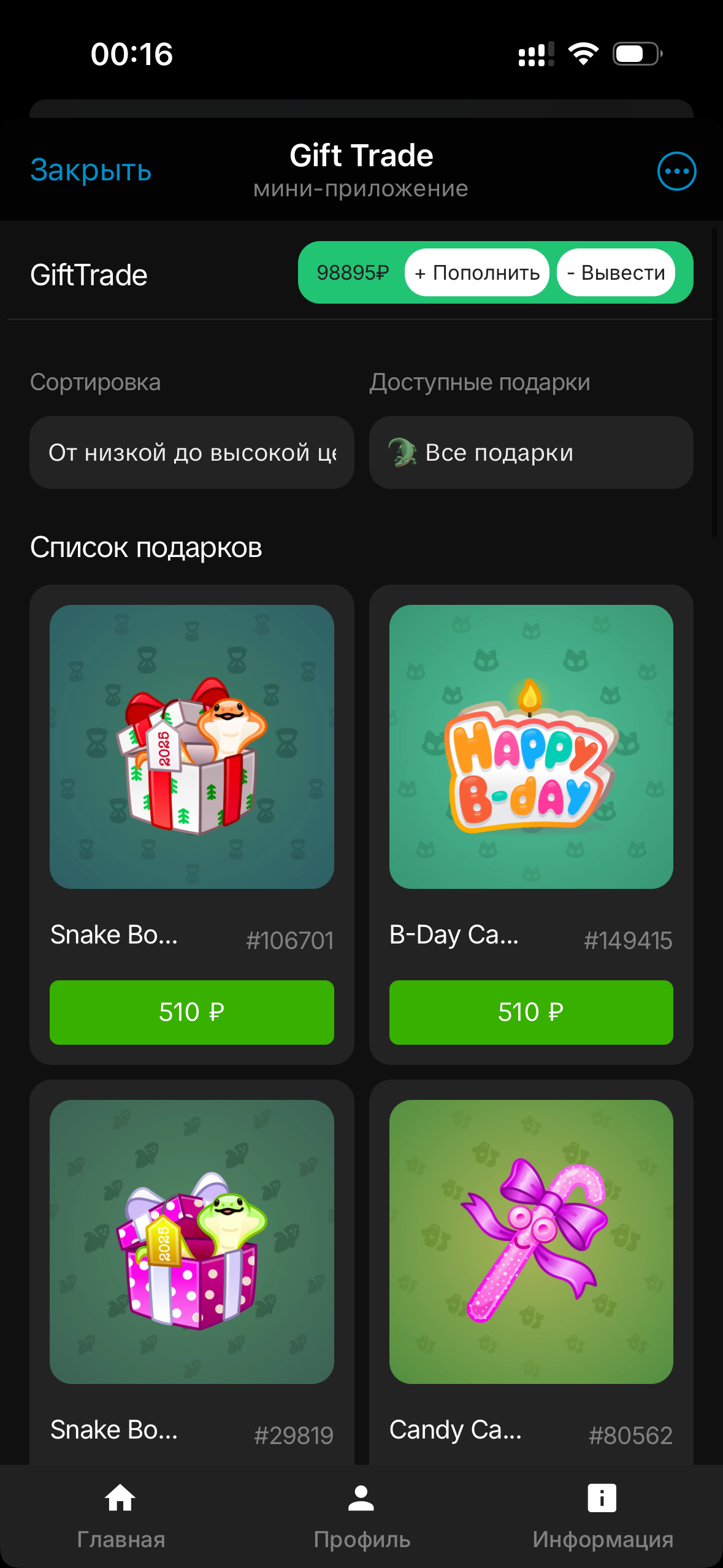Close the Gift Trade mini-app via Закрыть
The height and width of the screenshot is (1568, 723).
(91, 170)
